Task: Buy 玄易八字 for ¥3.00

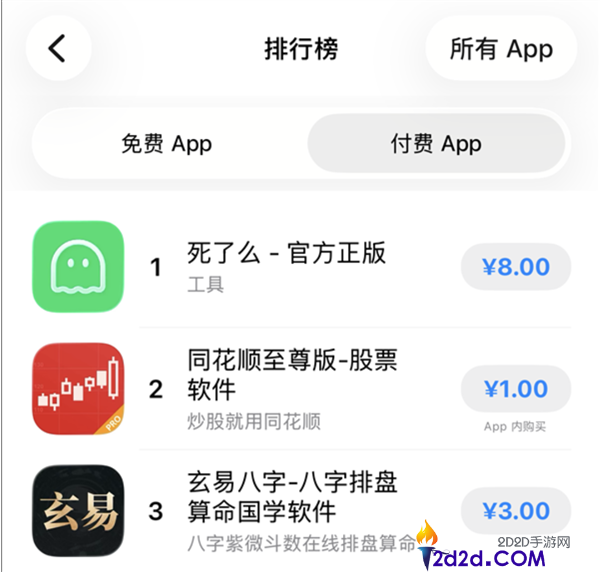Action: point(515,511)
